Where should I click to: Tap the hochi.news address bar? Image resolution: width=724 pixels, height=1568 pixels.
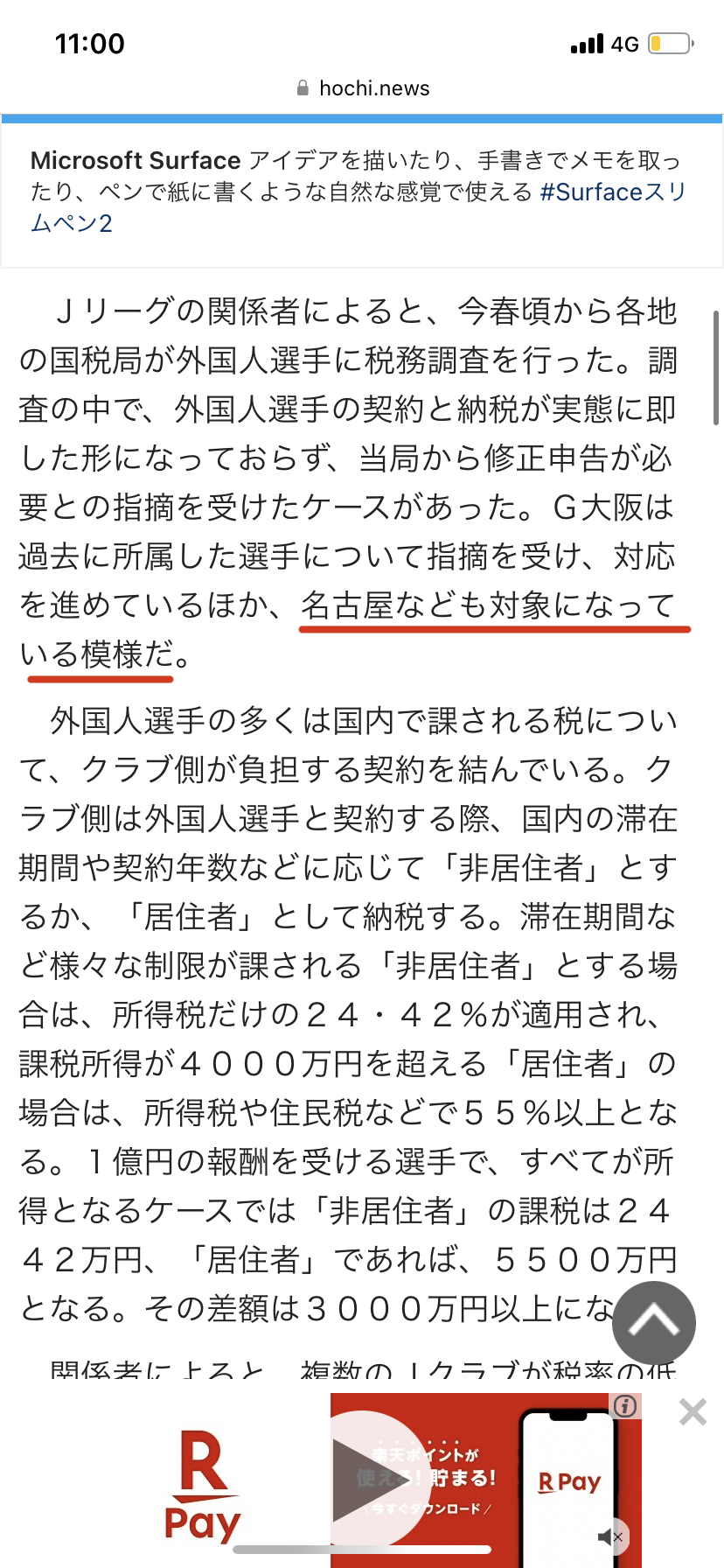pyautogui.click(x=362, y=88)
